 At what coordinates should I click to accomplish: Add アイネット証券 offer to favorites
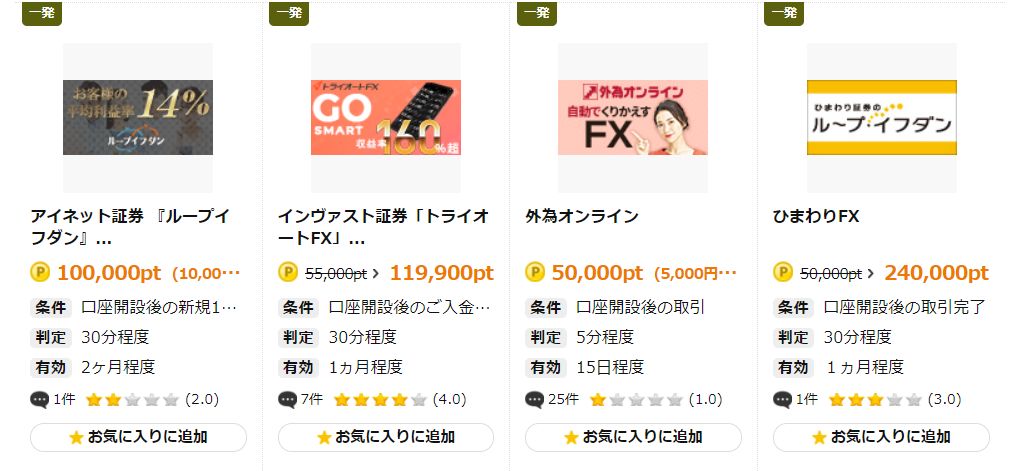[138, 437]
